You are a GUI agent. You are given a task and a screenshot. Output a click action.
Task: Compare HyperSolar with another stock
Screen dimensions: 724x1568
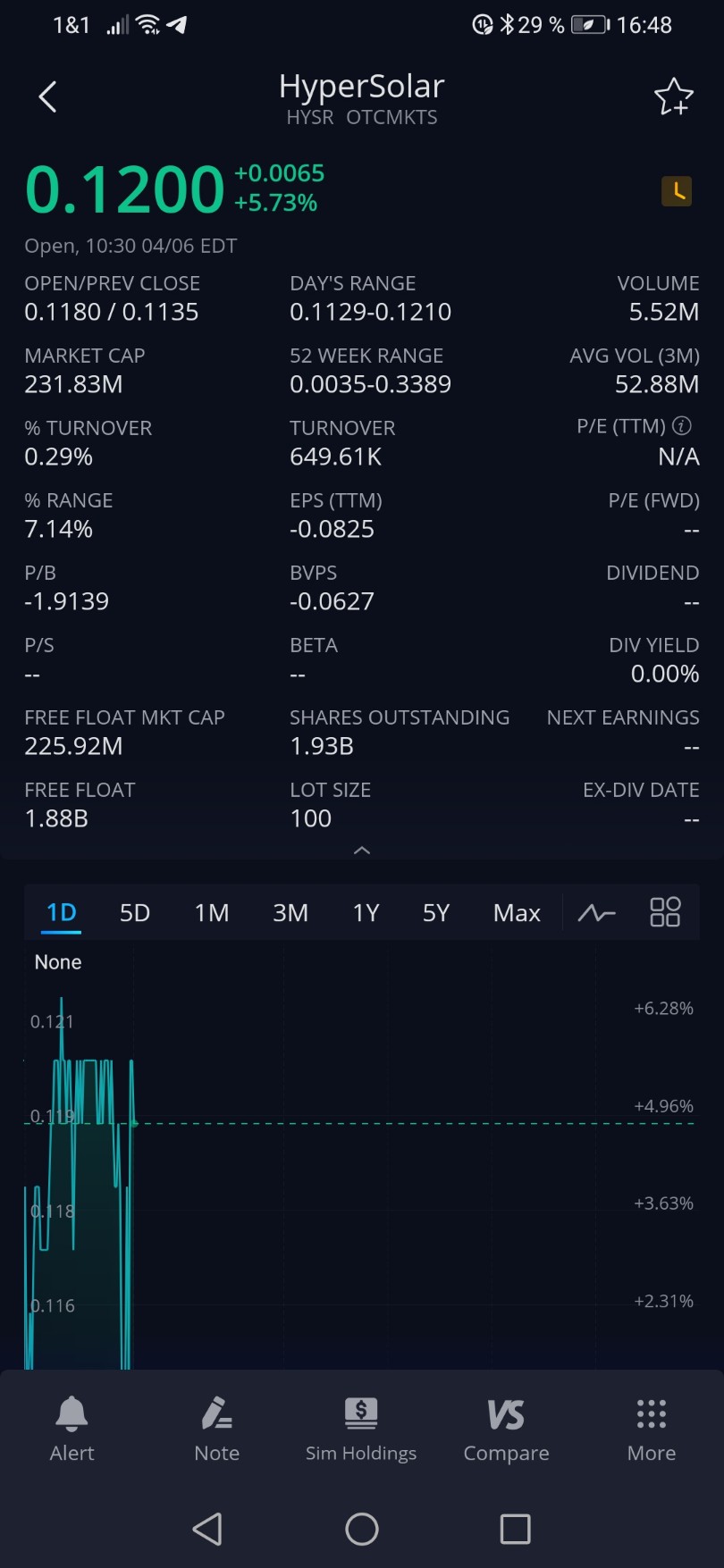click(506, 1430)
